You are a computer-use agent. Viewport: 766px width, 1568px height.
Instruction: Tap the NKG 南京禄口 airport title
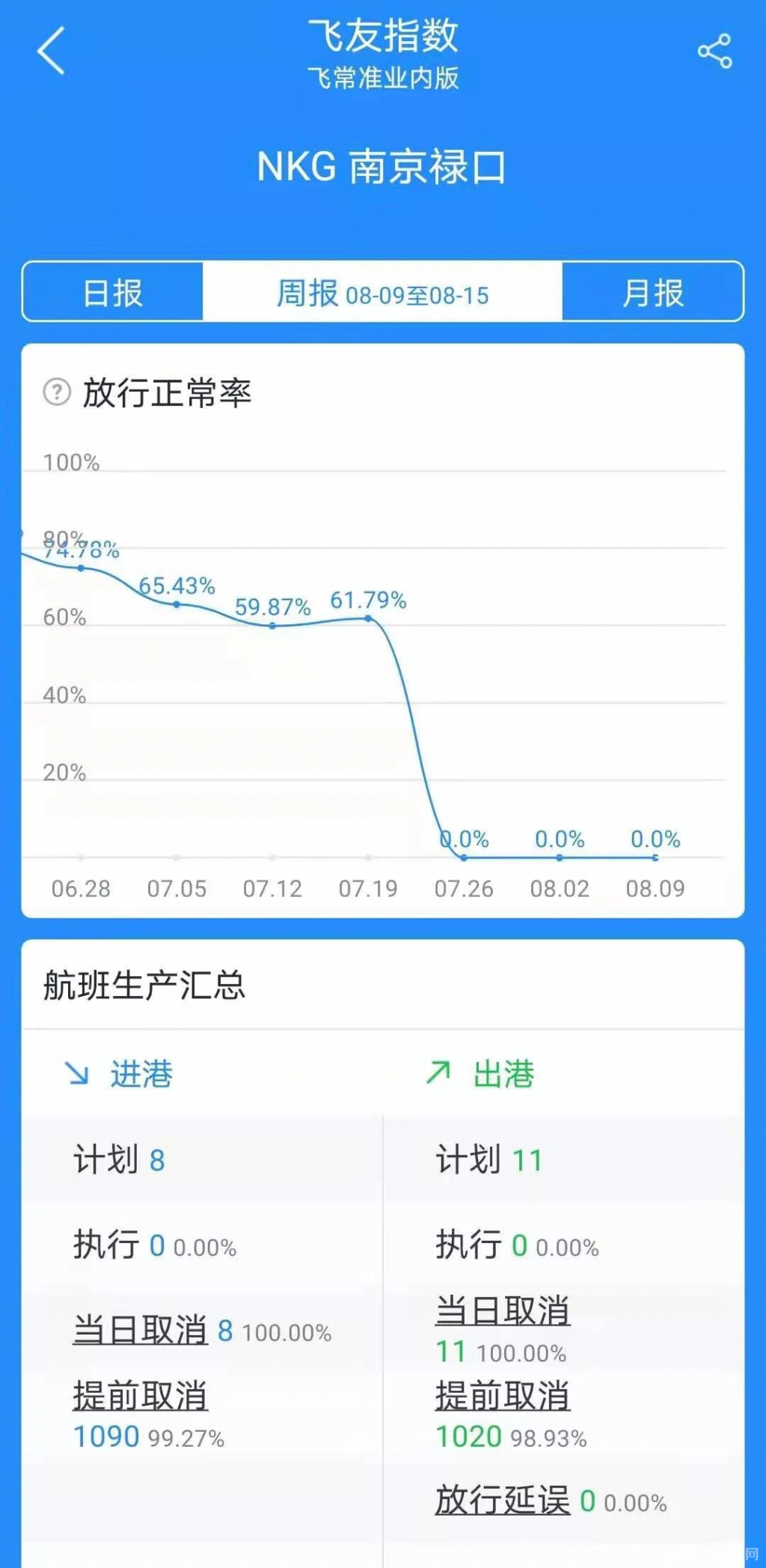pos(383,166)
